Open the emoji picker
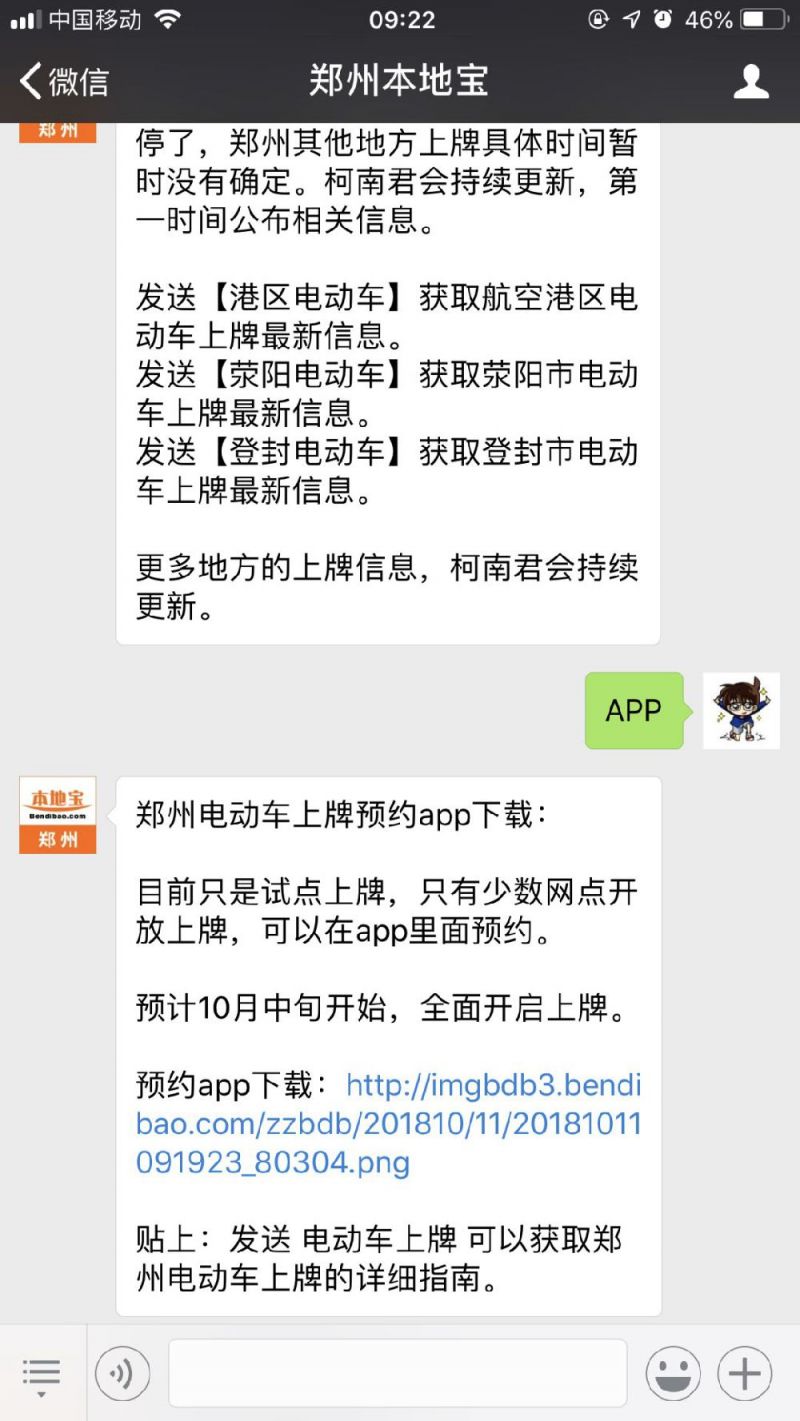The image size is (800, 1421). (x=673, y=1374)
